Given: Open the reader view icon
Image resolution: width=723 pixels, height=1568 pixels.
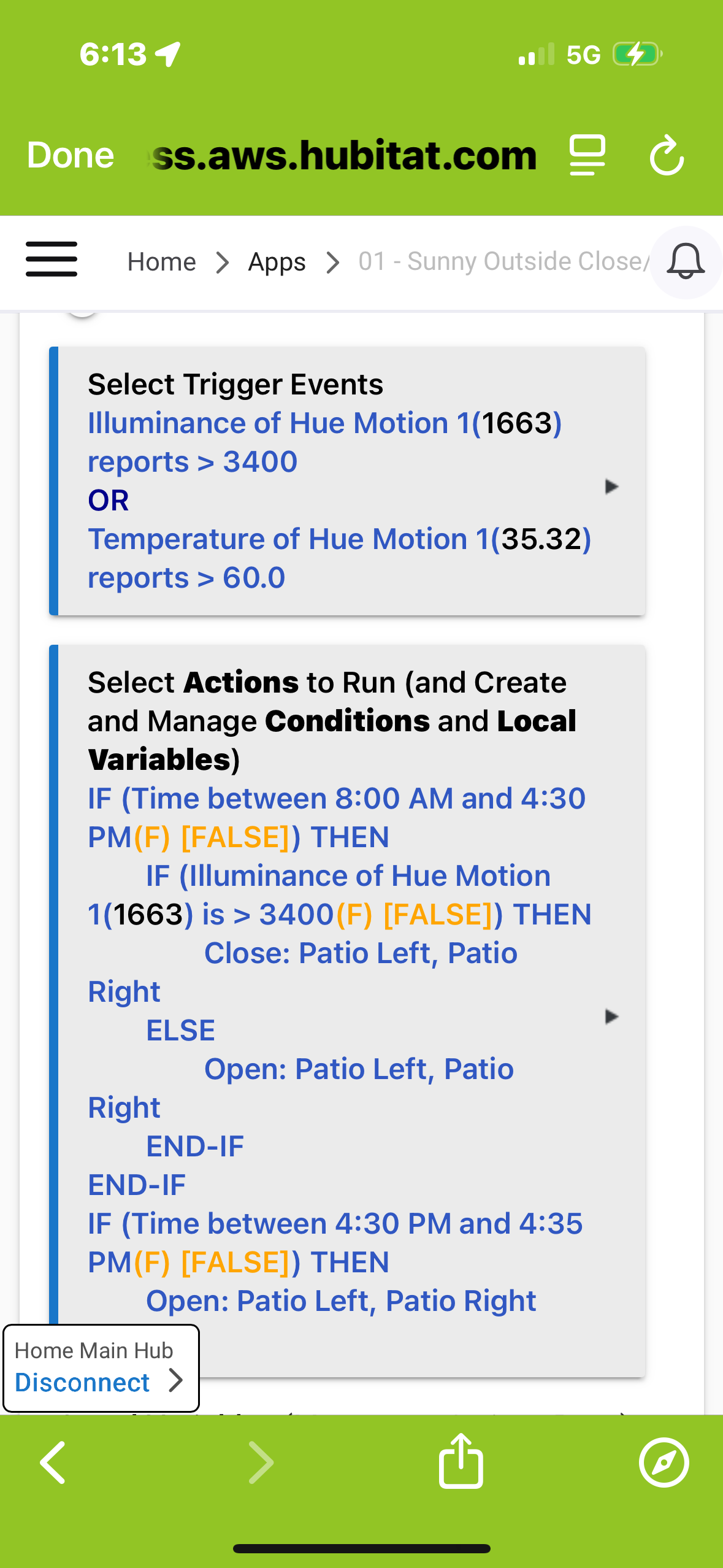Looking at the screenshot, I should pyautogui.click(x=587, y=155).
